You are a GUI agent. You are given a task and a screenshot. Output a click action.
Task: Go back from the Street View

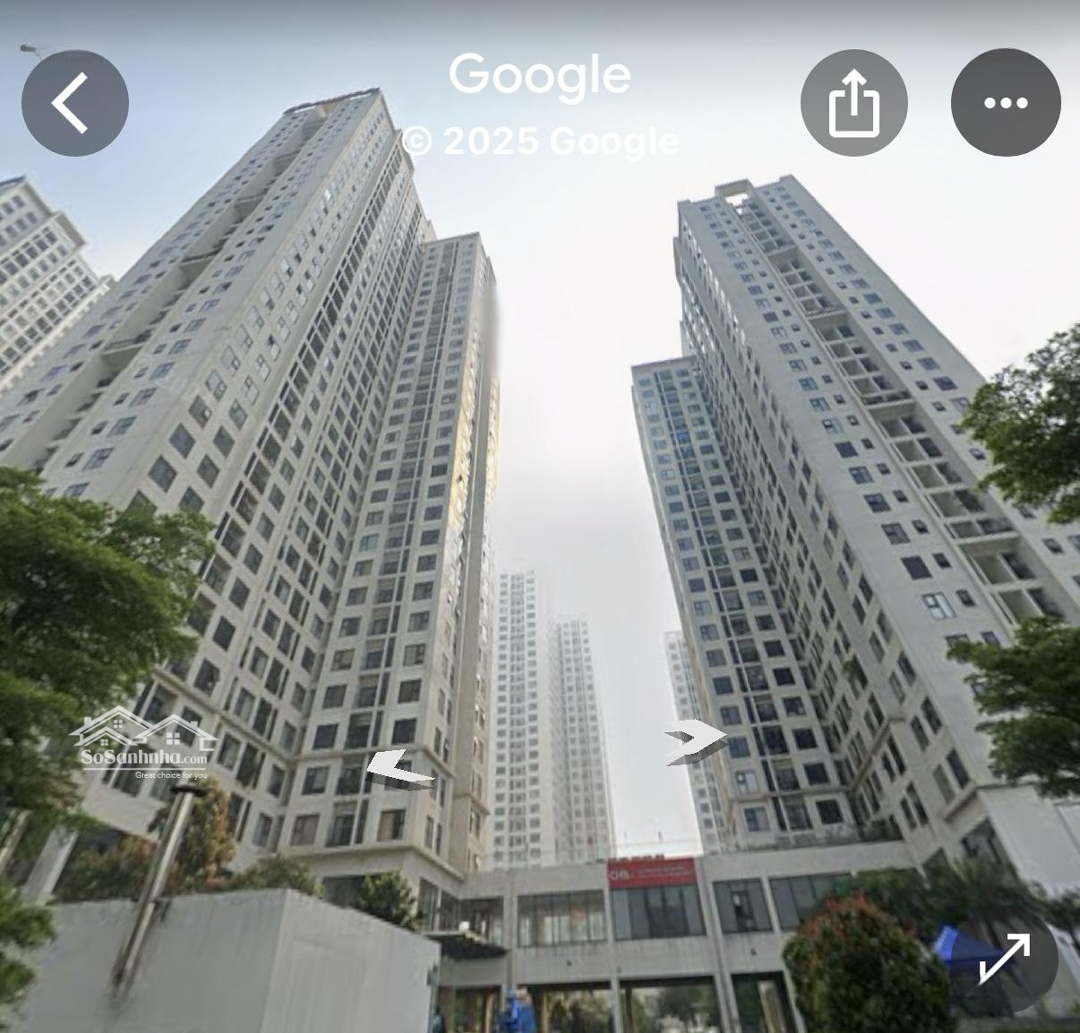point(75,103)
